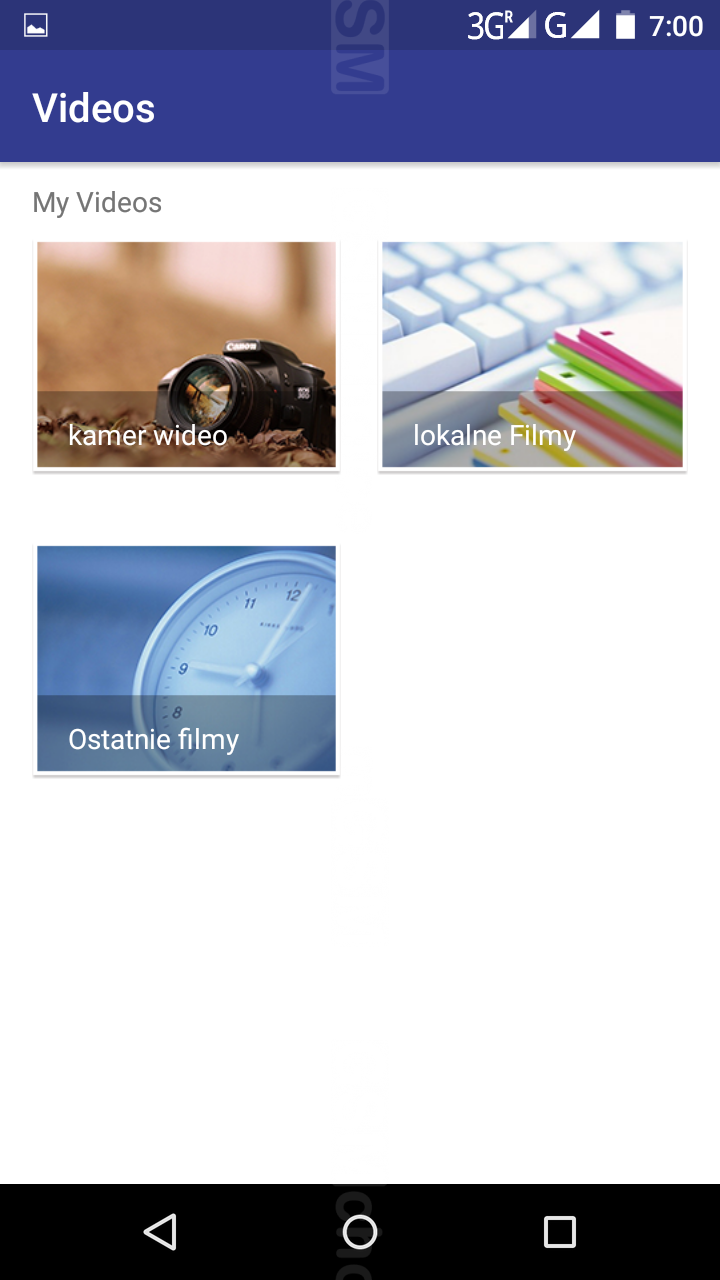
Task: Show recent apps
Action: click(x=559, y=1232)
